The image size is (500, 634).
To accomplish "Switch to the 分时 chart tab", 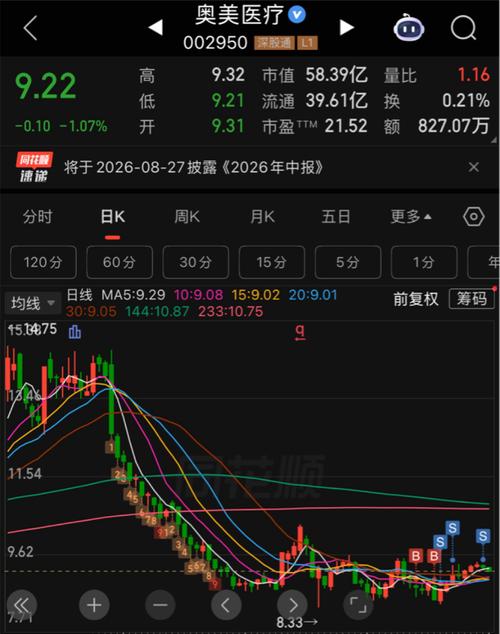I will [38, 217].
